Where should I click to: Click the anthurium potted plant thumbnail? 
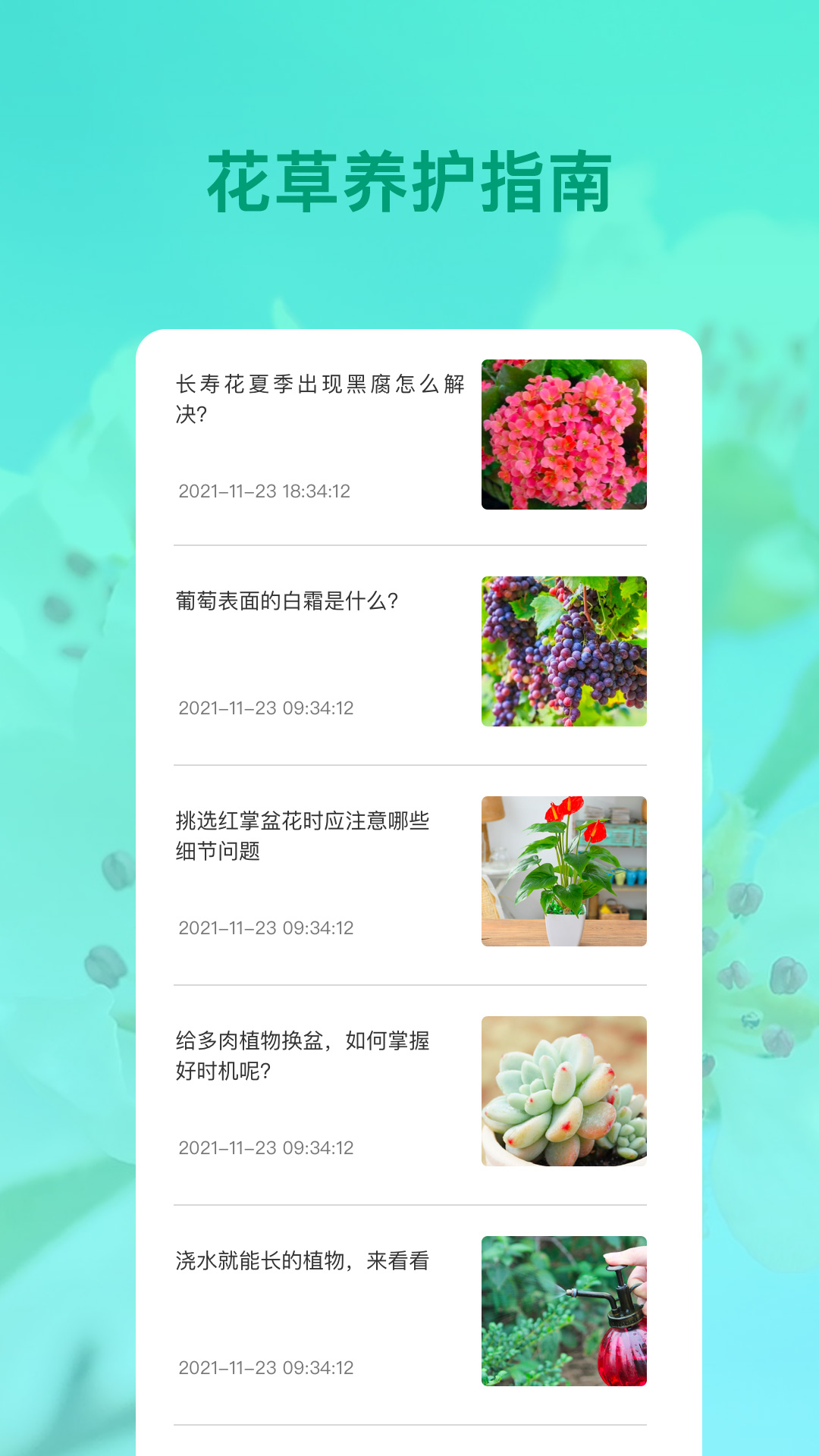coord(565,870)
